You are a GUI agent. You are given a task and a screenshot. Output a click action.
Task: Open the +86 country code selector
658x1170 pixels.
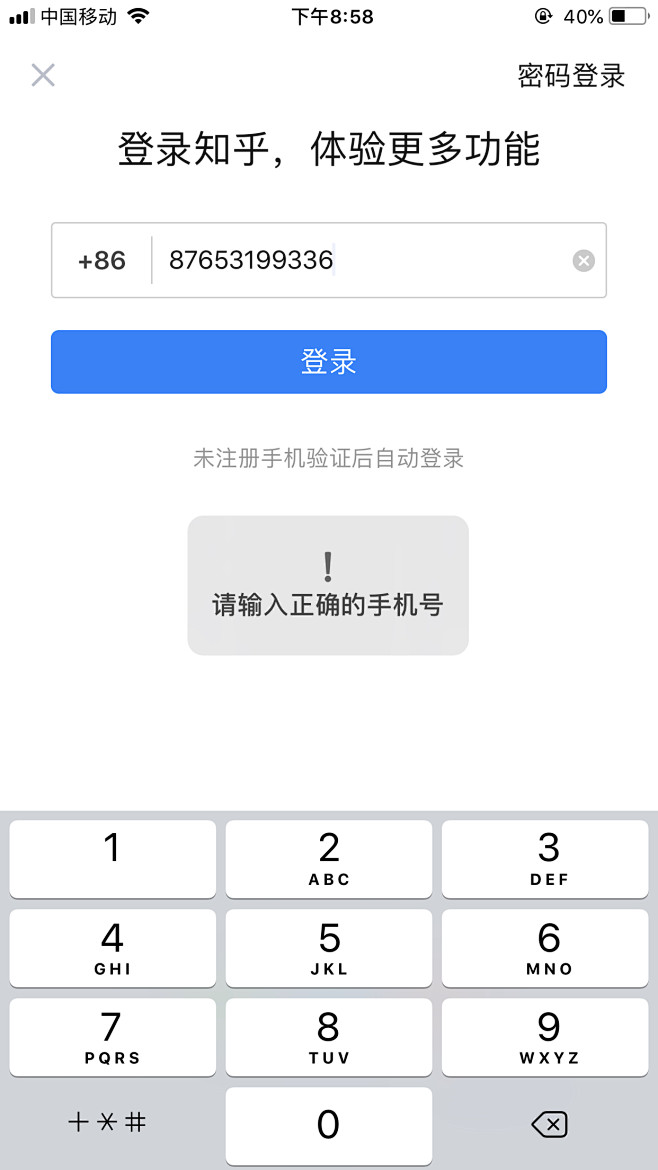point(101,260)
